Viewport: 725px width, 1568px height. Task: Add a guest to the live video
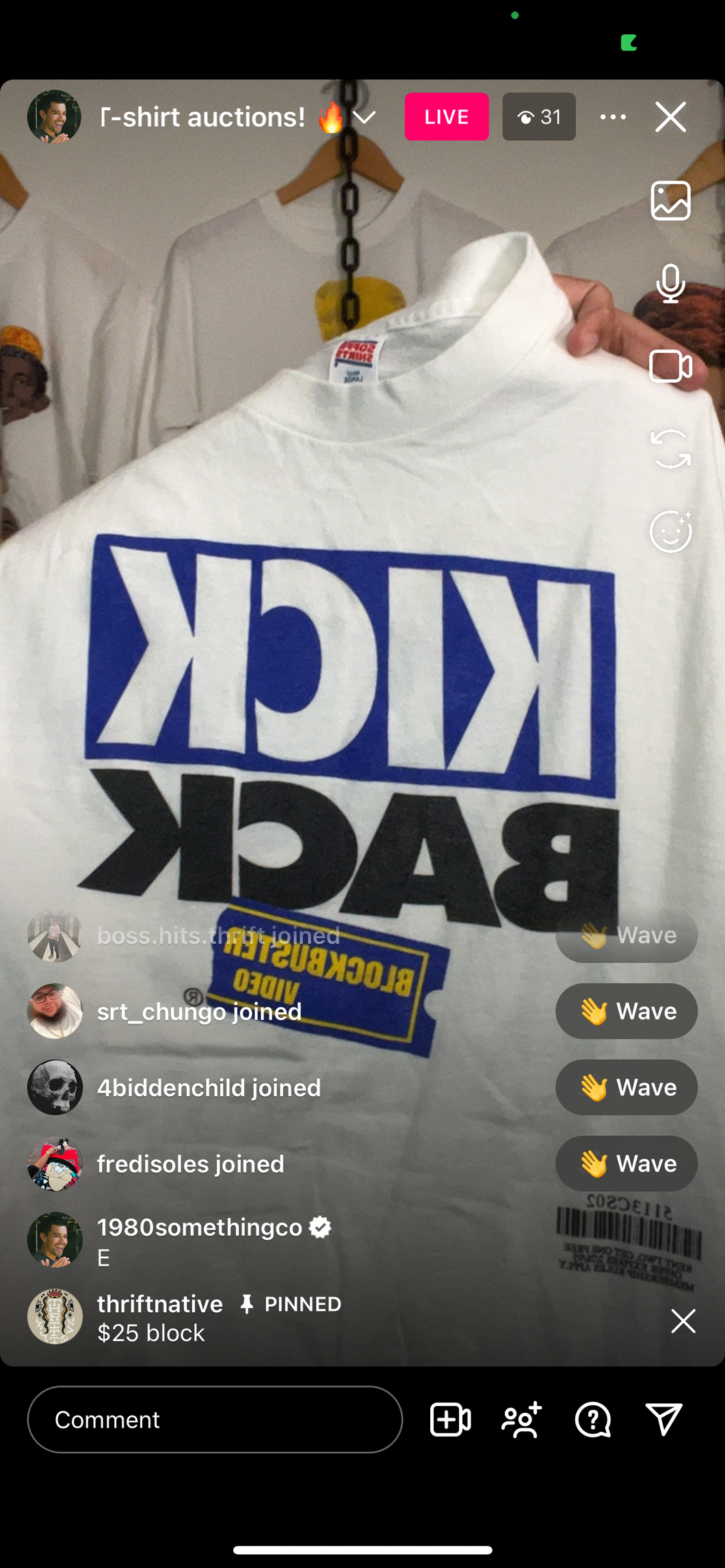pos(450,1420)
